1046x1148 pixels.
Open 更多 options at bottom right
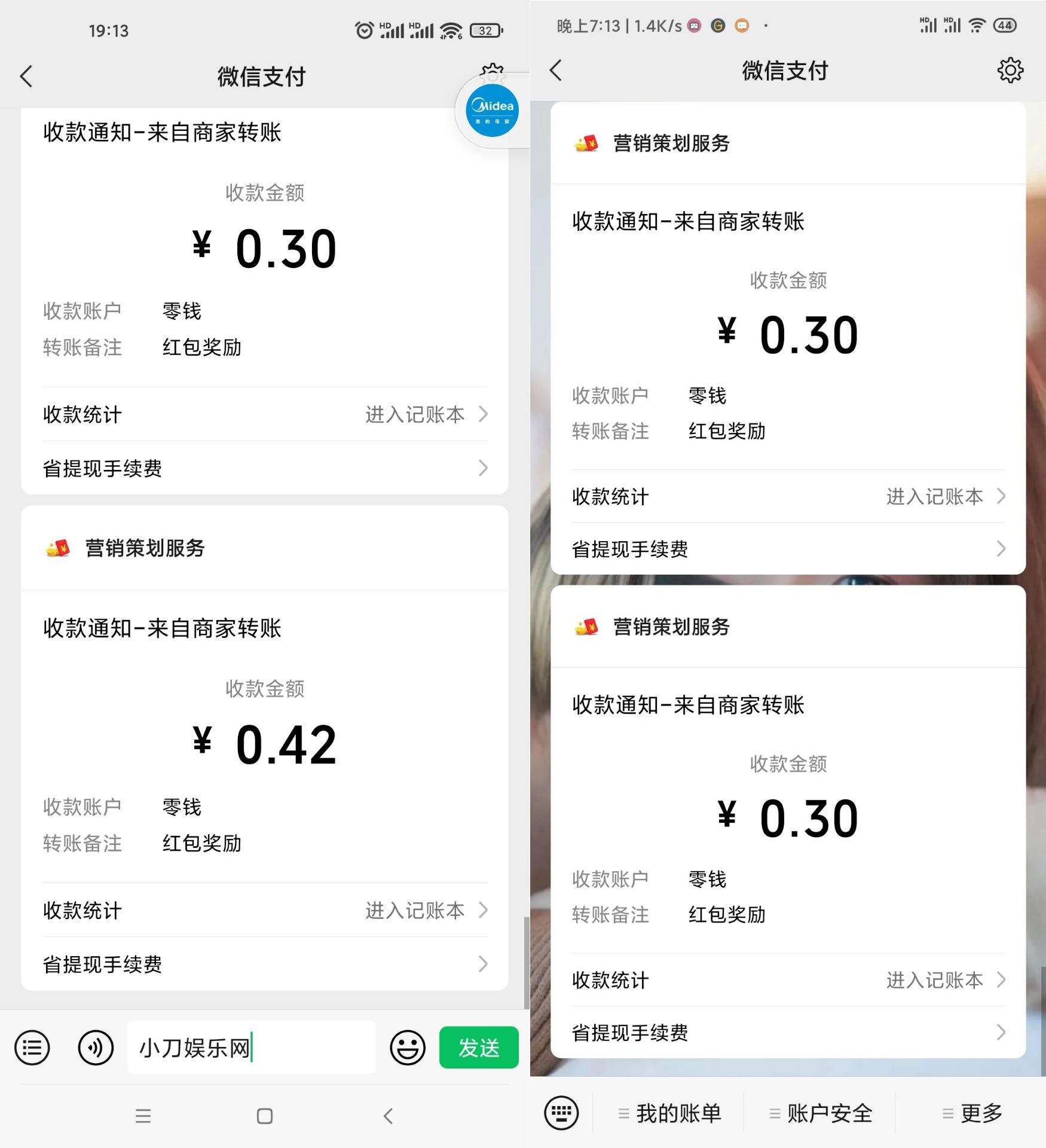pos(983,1112)
